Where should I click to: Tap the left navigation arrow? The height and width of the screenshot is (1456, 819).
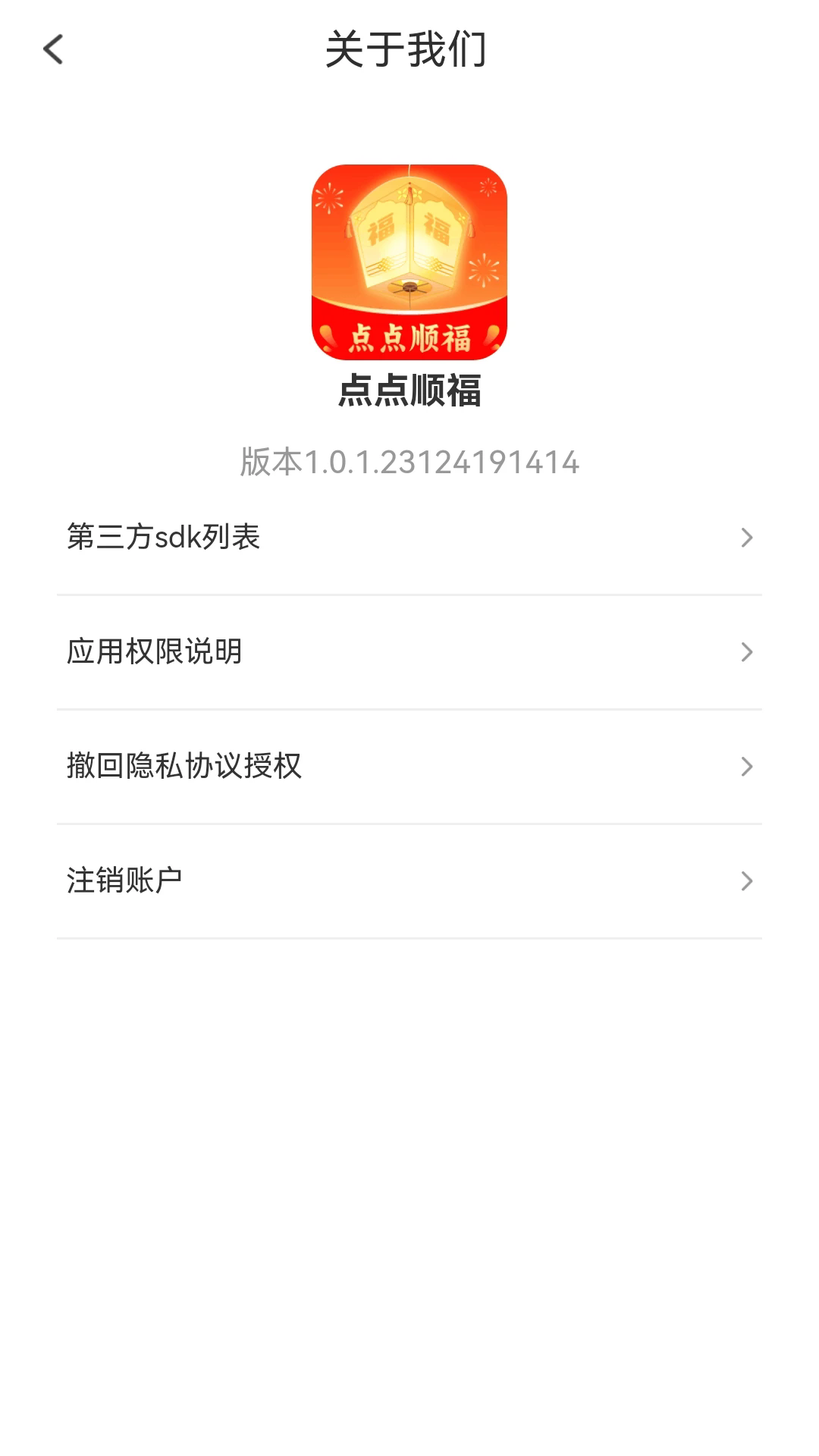pos(52,51)
